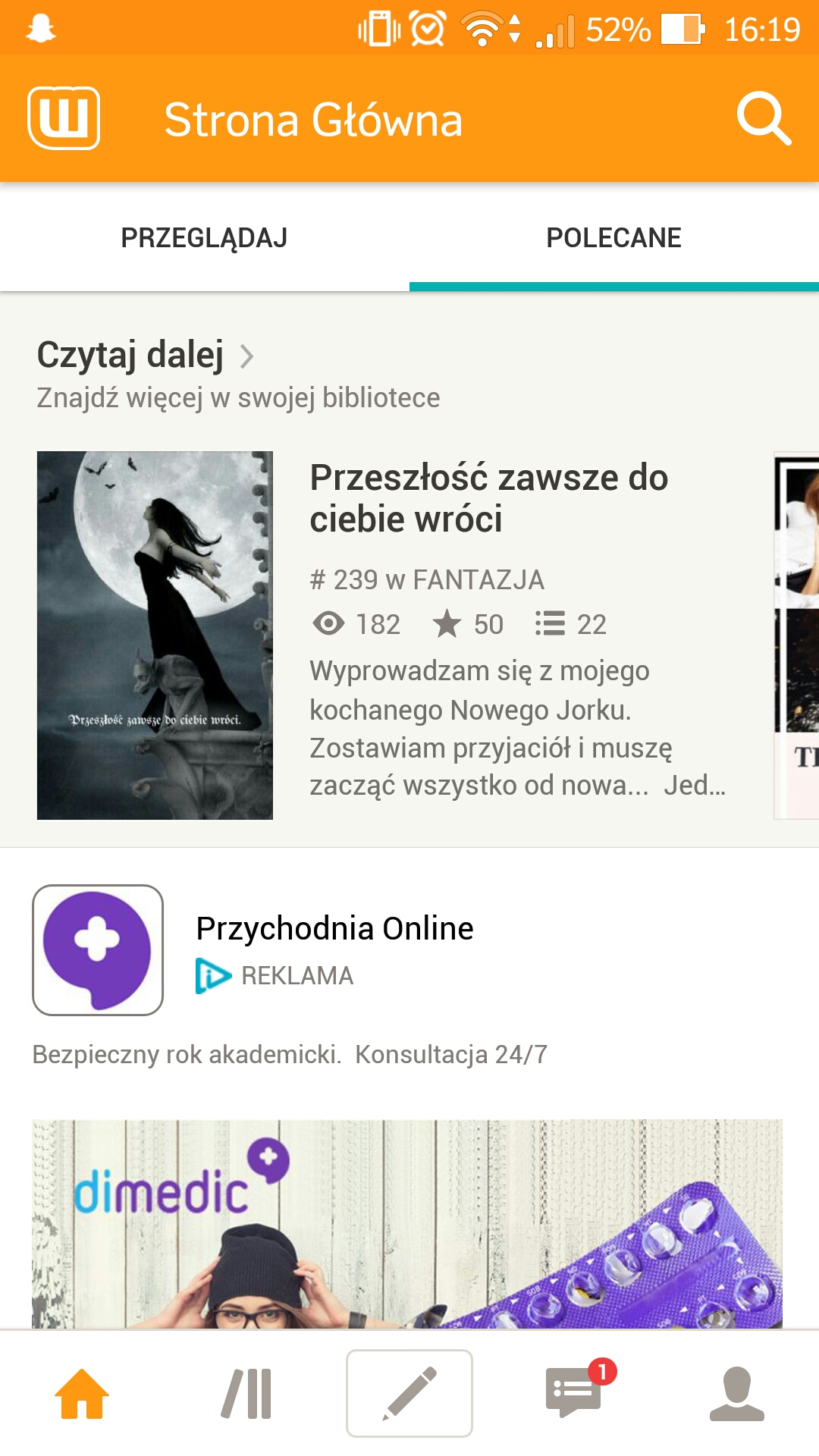
Task: Go to the home tab
Action: click(82, 1393)
